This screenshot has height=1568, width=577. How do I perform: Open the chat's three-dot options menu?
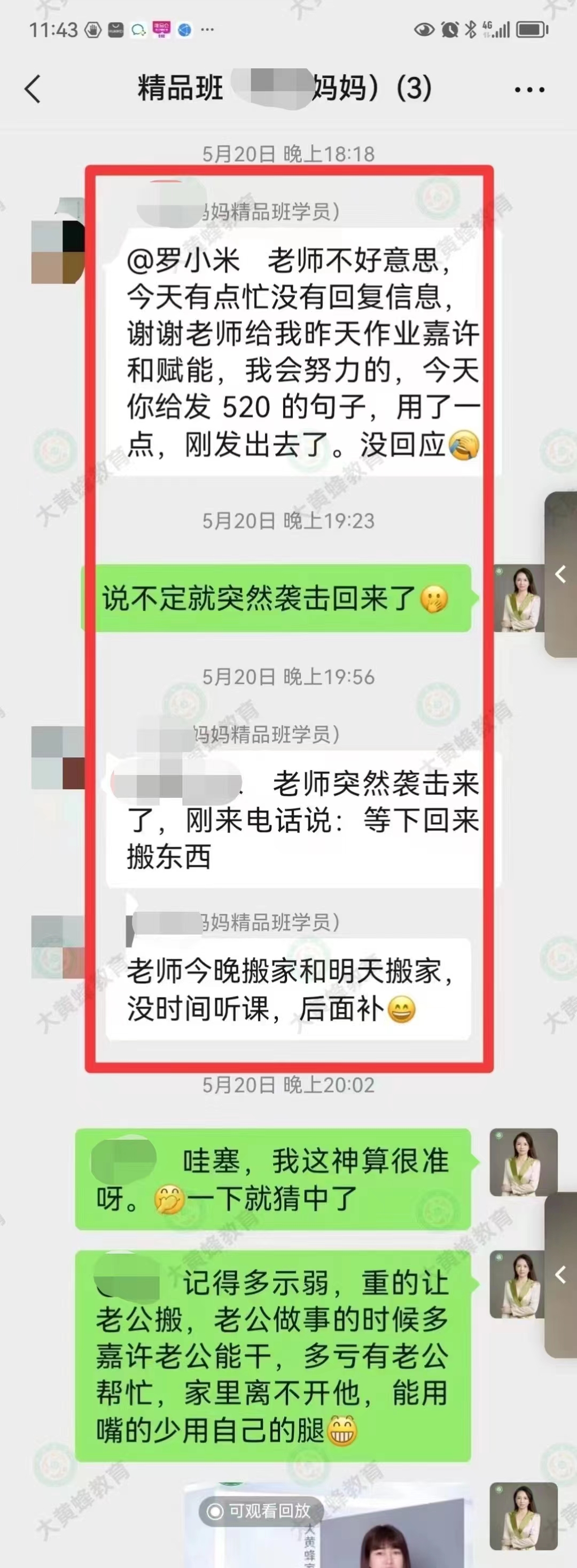pos(529,90)
